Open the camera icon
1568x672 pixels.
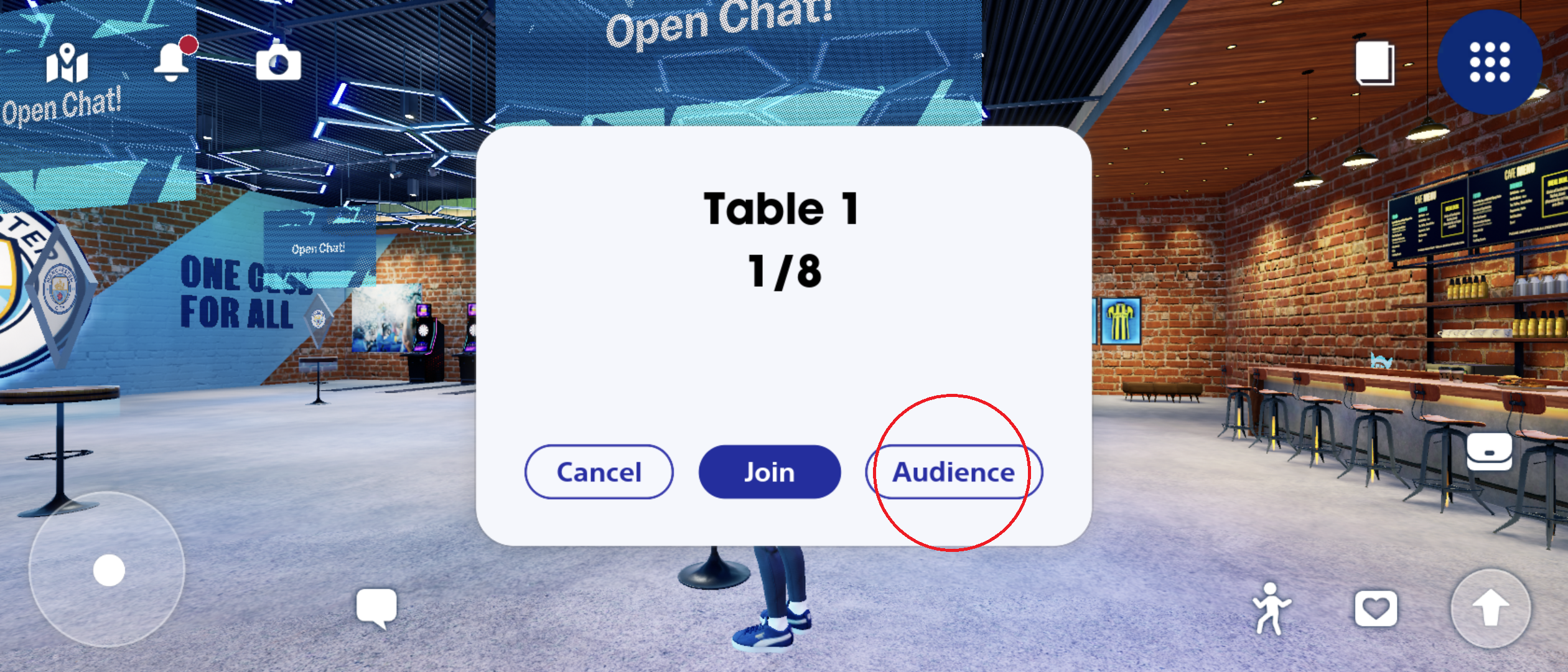278,63
